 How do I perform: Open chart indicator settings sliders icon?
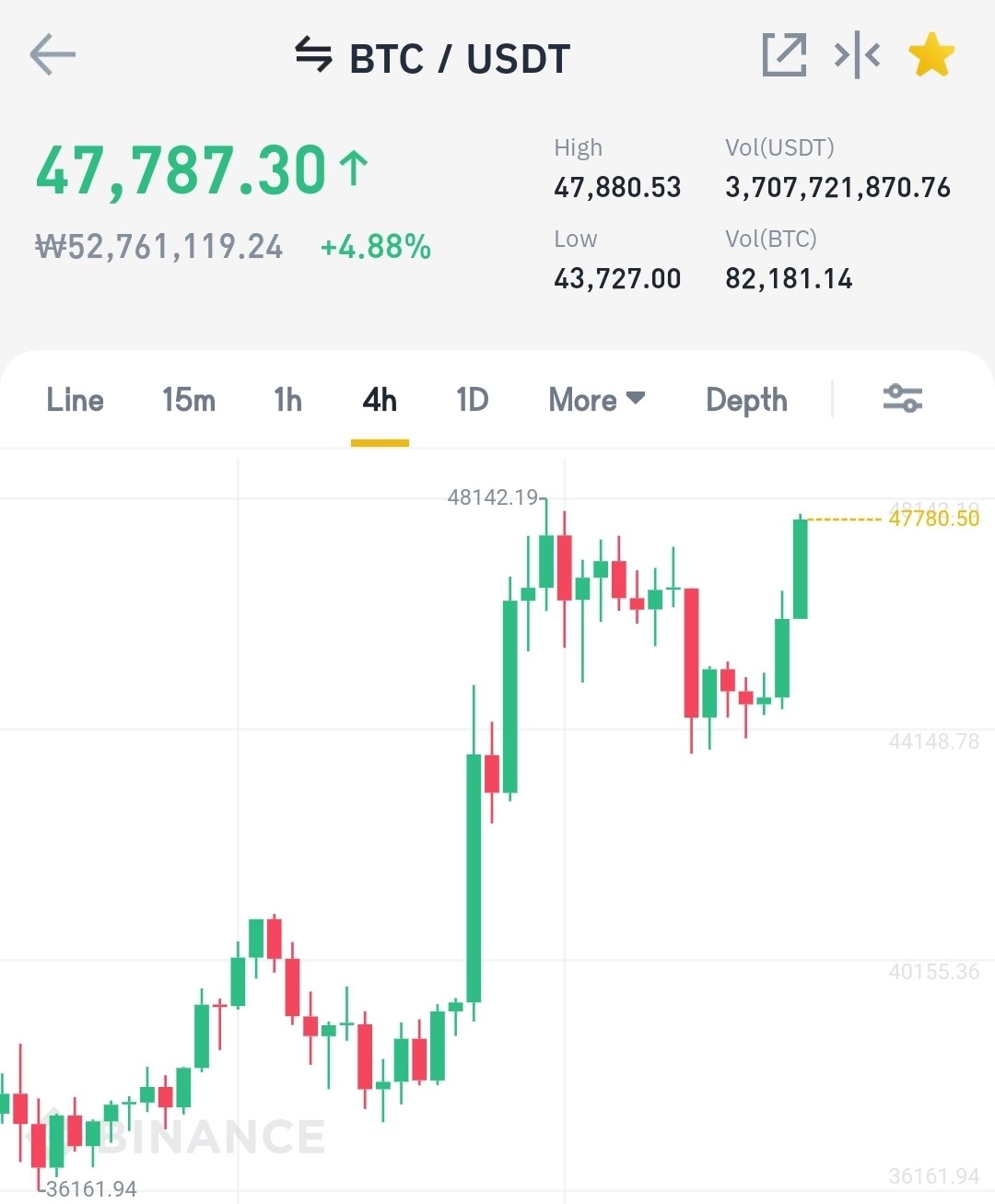coord(902,398)
